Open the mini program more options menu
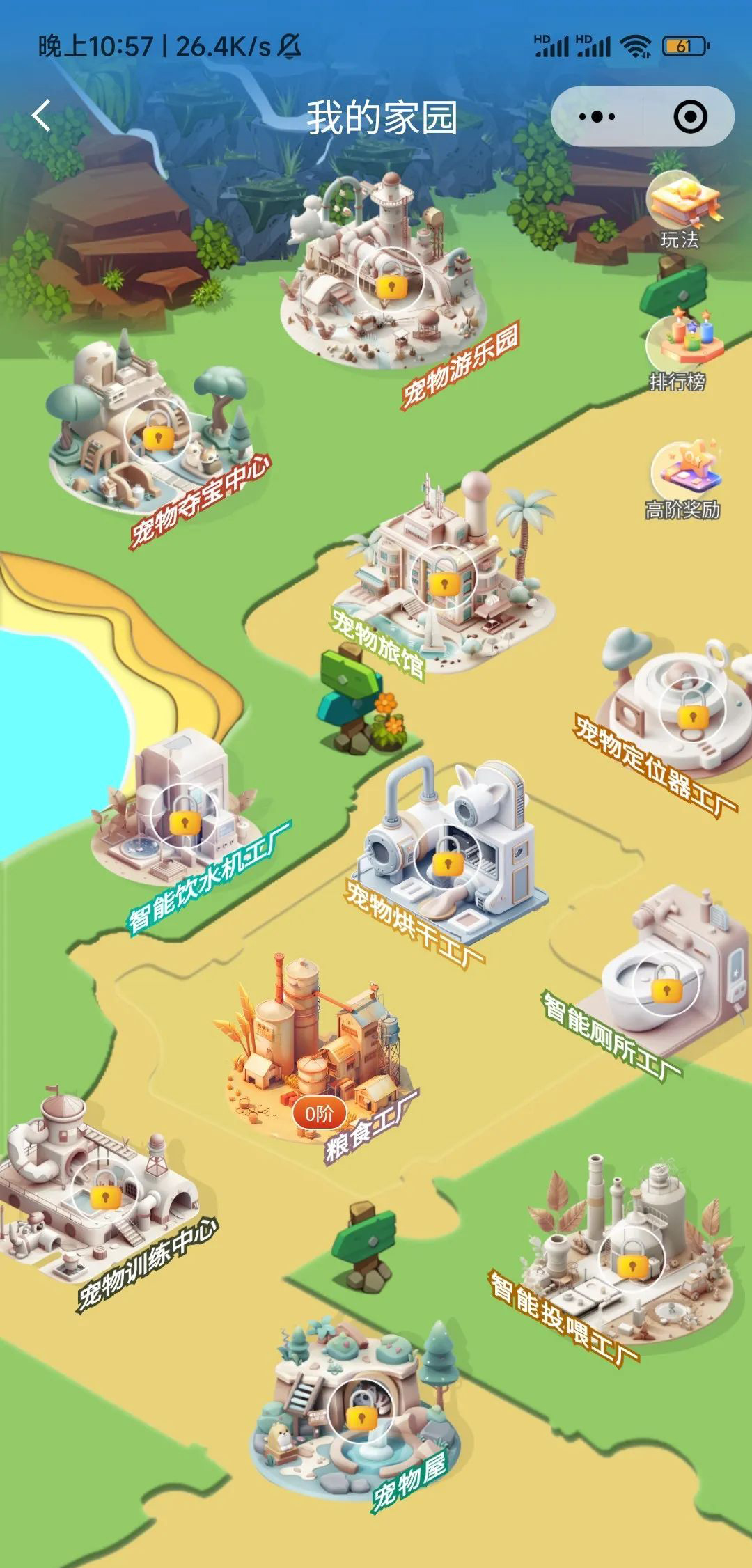752x1568 pixels. pos(597,116)
